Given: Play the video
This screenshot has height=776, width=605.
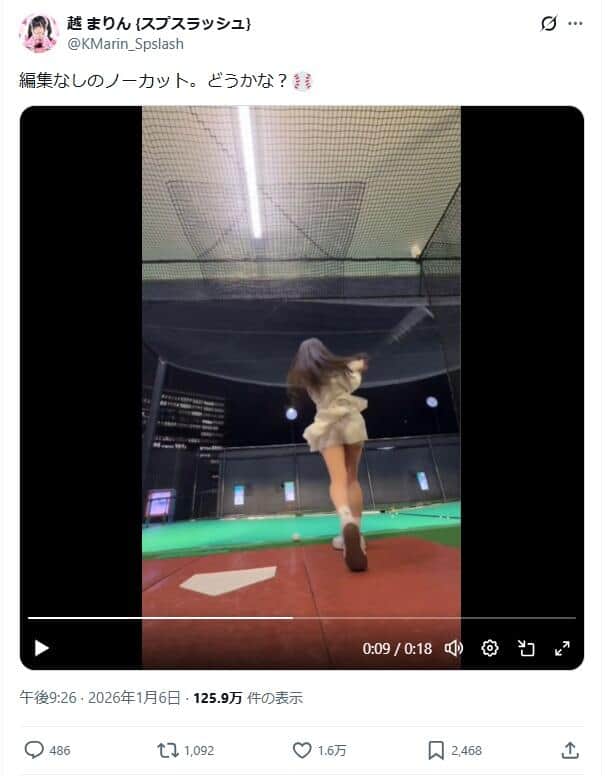Looking at the screenshot, I should 41,648.
